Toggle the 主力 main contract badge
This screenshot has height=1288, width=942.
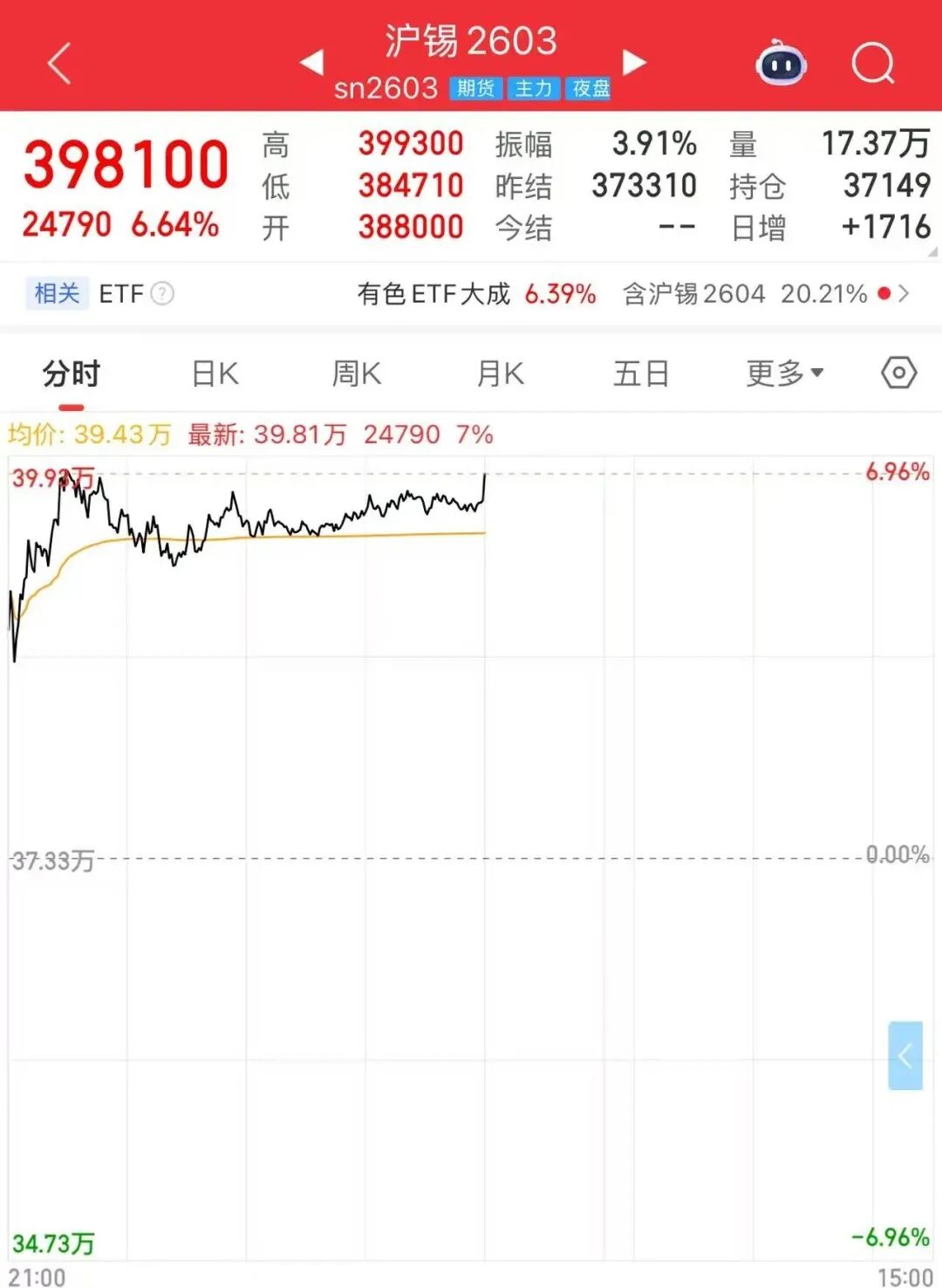tap(535, 87)
